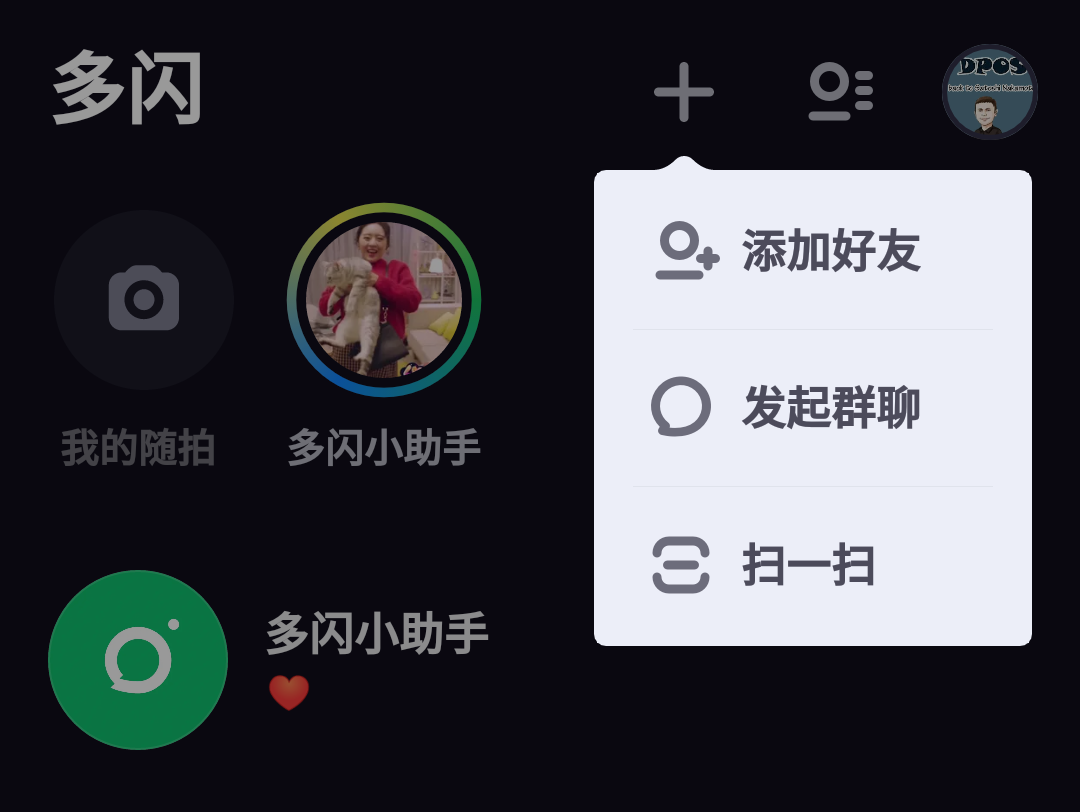Start a group chat via 发起群聊
Screen dimensions: 1080x812
[812, 408]
